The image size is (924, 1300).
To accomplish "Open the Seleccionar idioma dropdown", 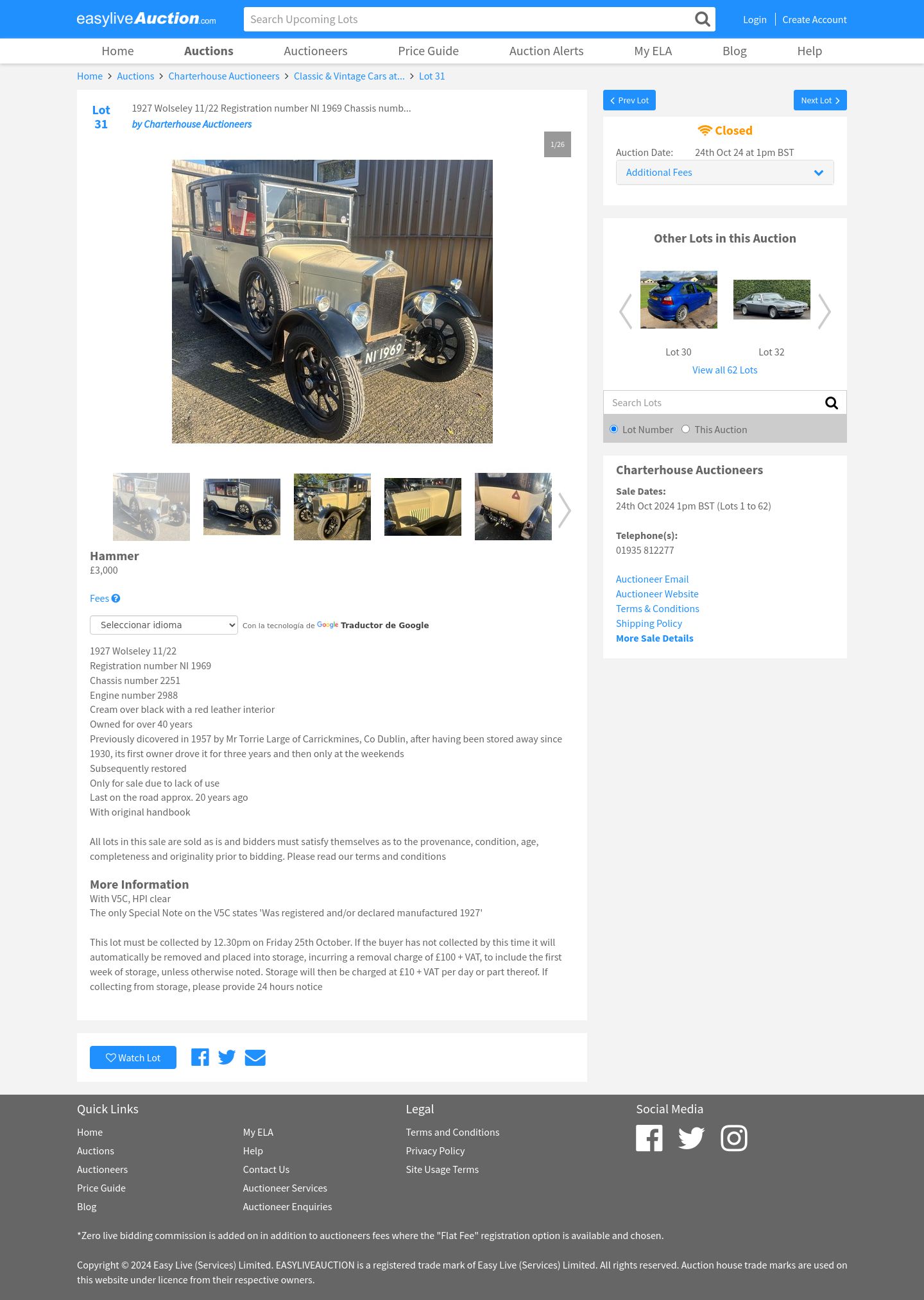I will pyautogui.click(x=164, y=625).
